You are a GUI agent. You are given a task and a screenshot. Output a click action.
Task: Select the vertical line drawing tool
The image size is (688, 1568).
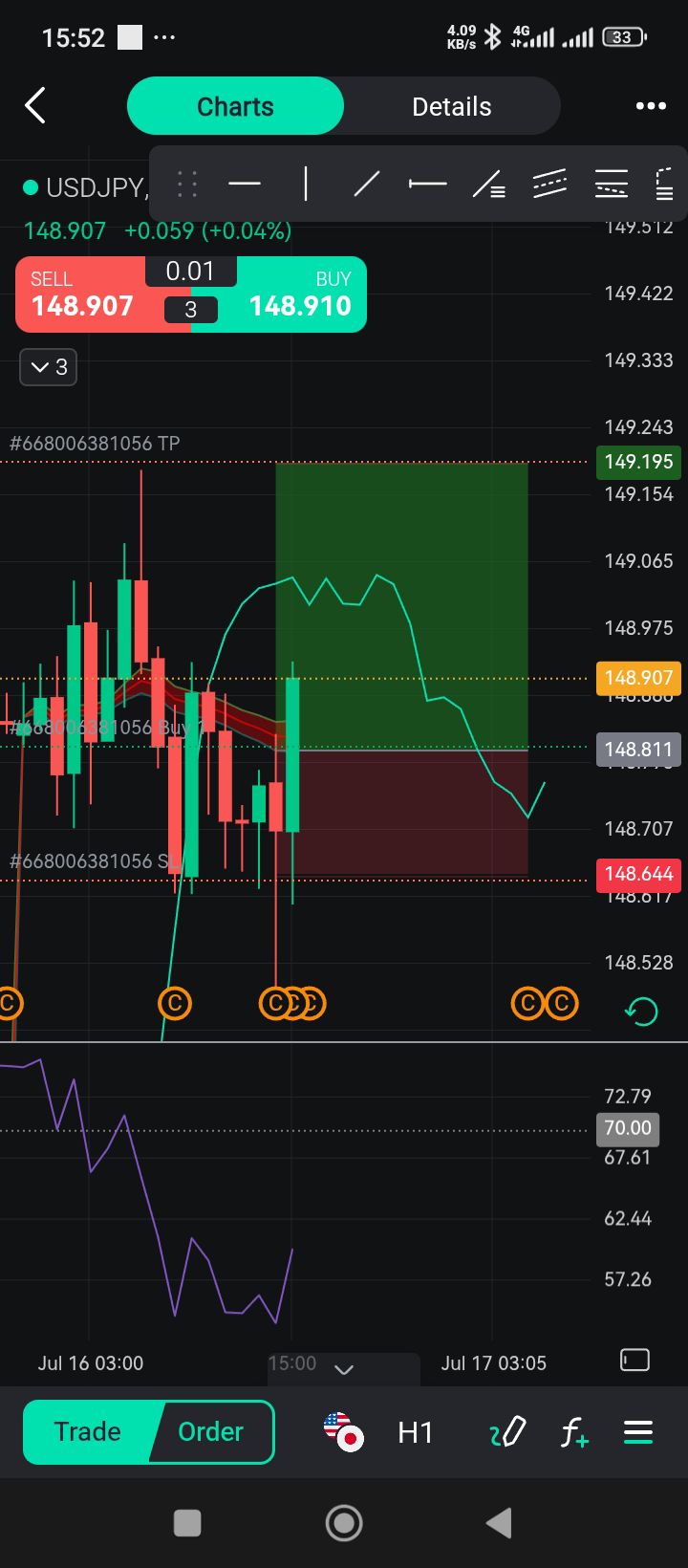[x=306, y=184]
